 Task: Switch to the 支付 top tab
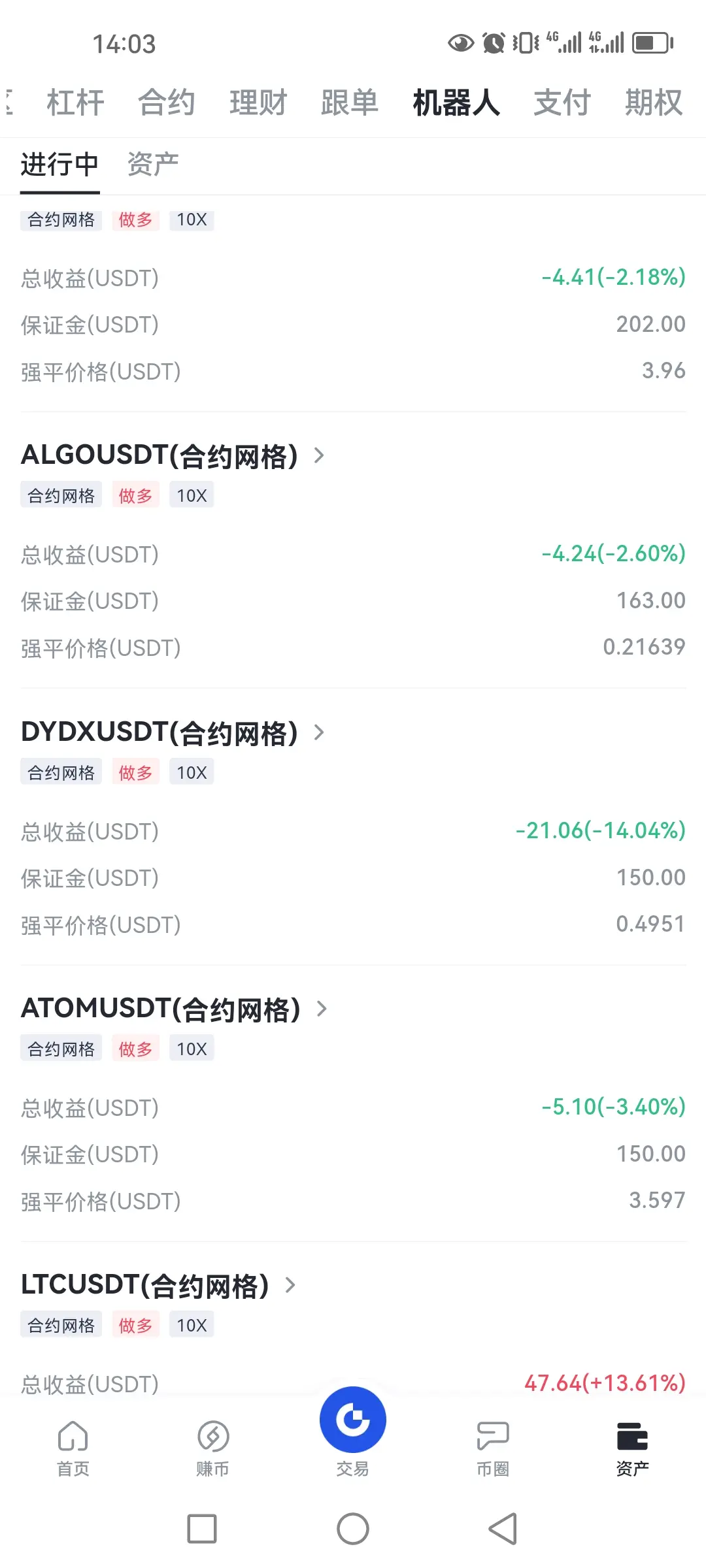coord(562,103)
